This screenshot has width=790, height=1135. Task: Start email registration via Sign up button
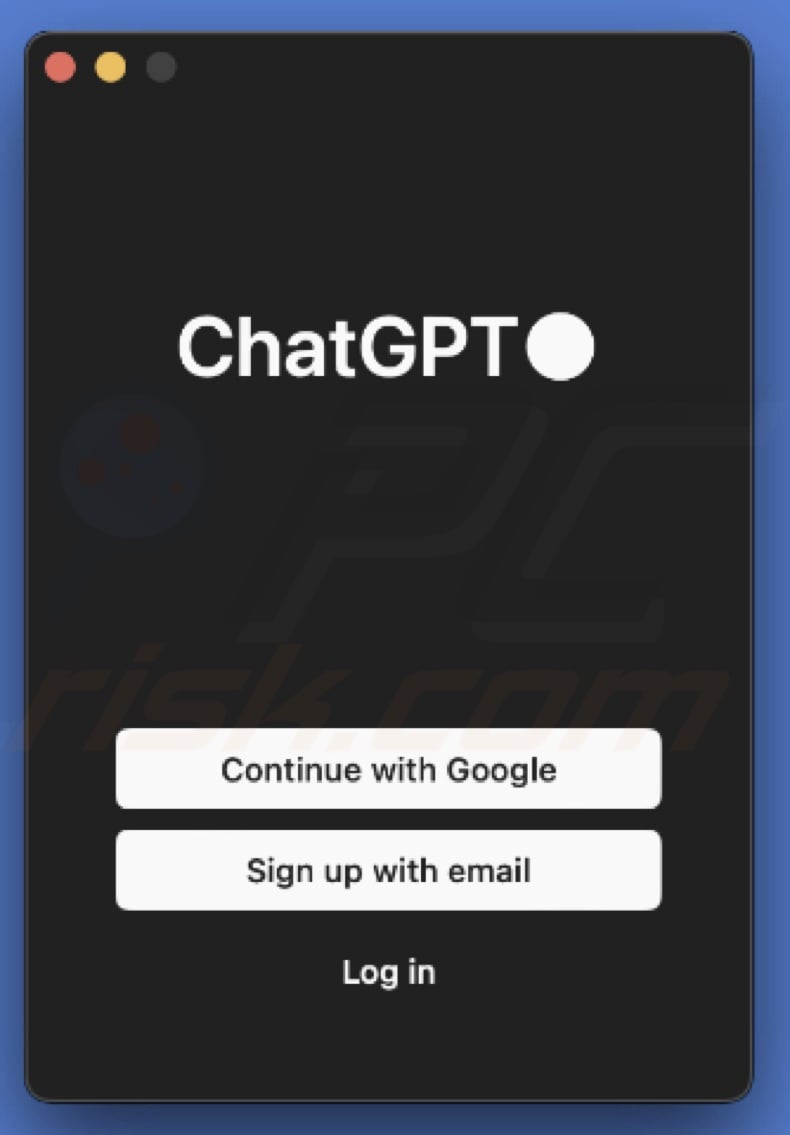point(389,869)
